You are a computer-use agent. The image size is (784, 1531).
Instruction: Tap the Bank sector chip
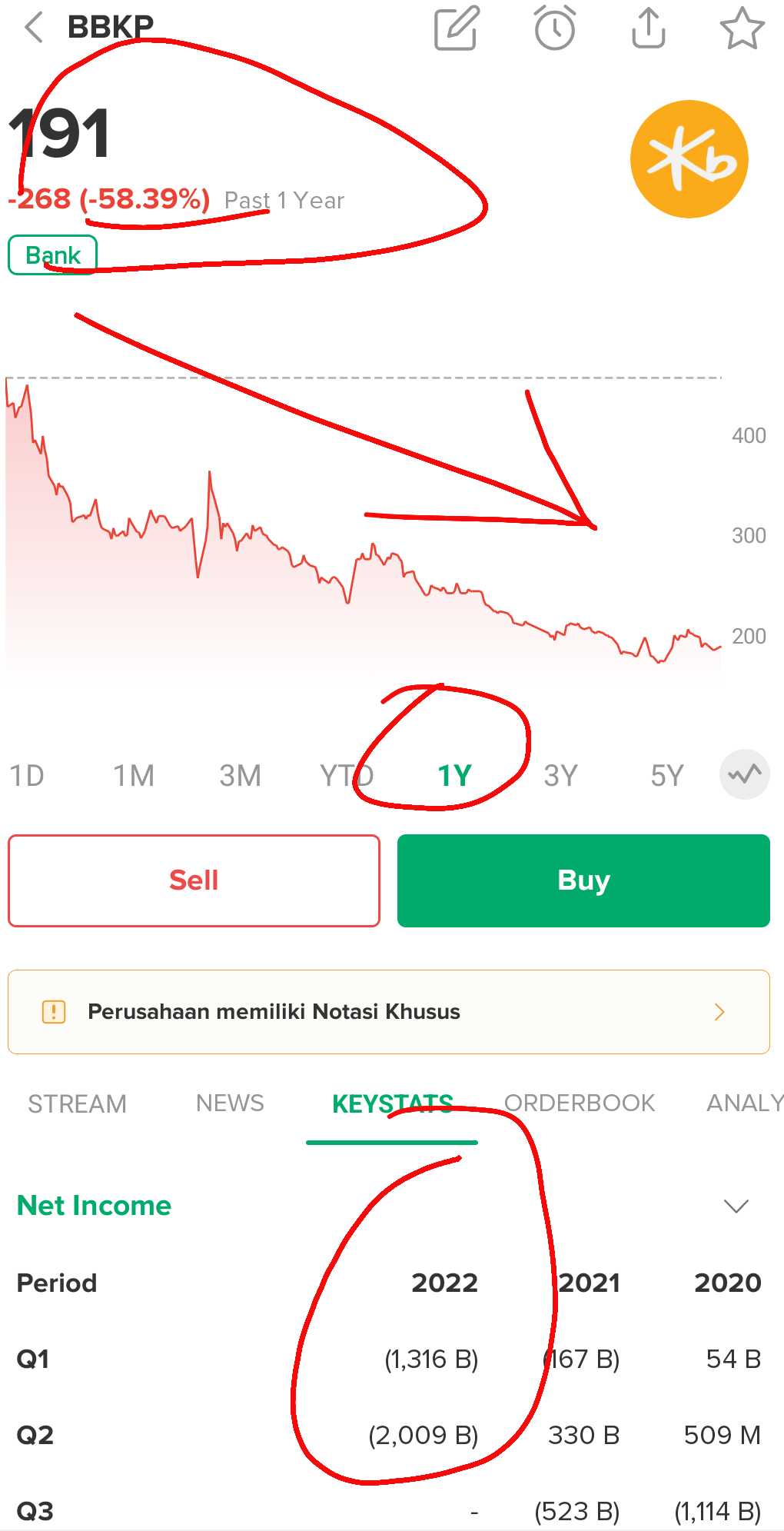[52, 255]
